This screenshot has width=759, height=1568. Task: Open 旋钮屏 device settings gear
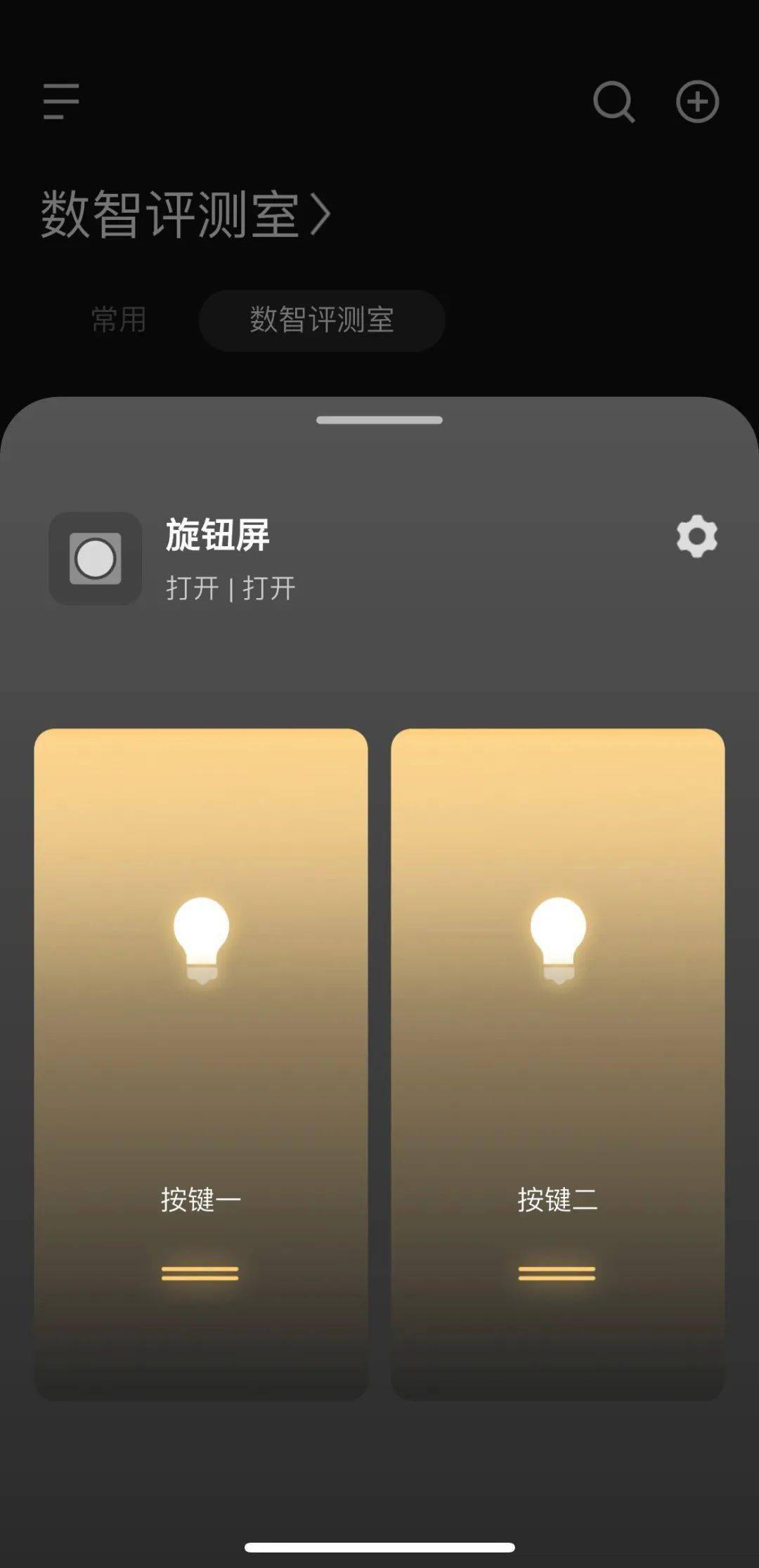[696, 537]
